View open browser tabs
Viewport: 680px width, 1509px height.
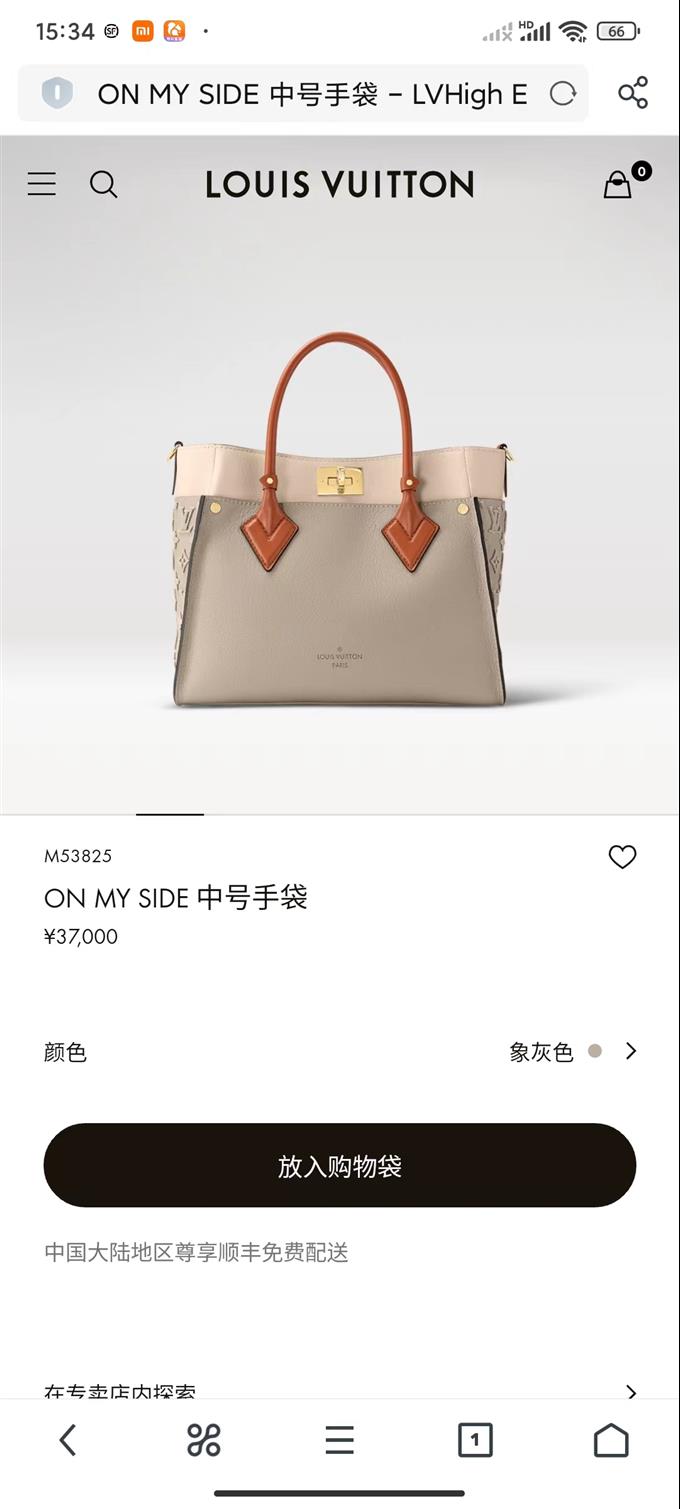click(x=475, y=1441)
